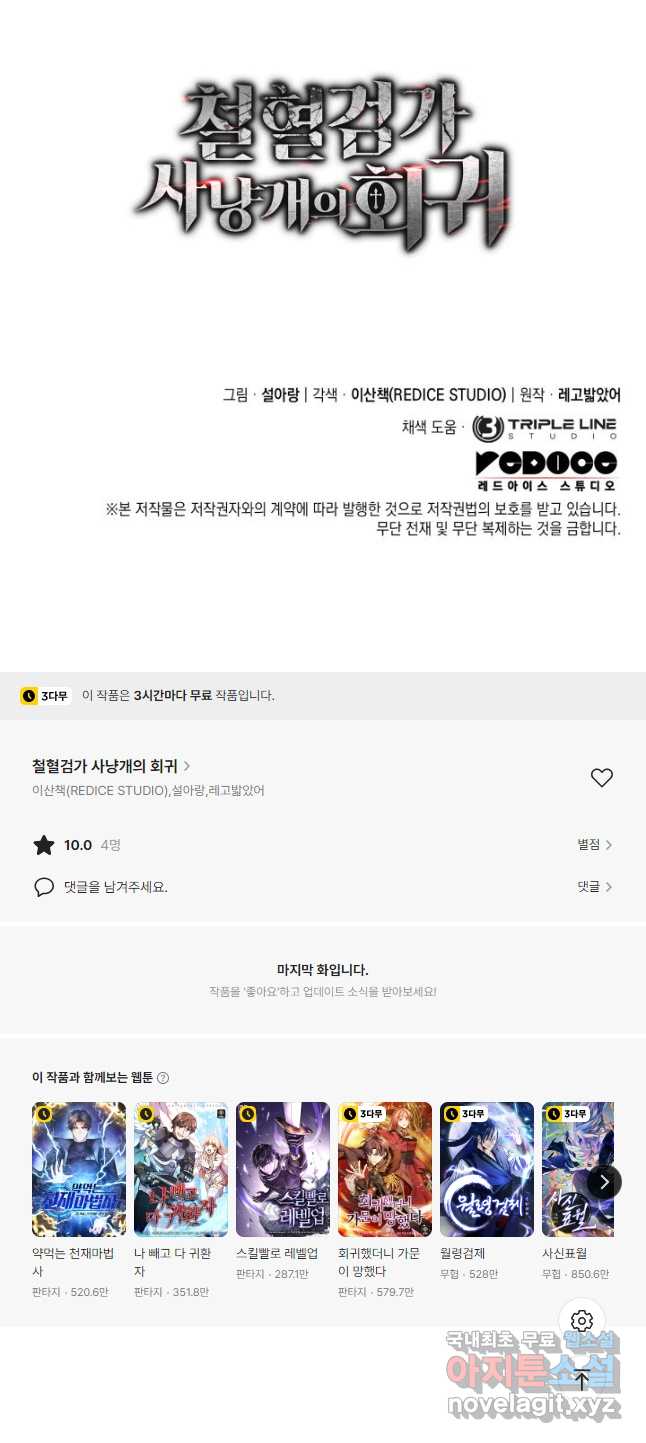
Task: Open the 월령검제 webtoon
Action: click(487, 1169)
